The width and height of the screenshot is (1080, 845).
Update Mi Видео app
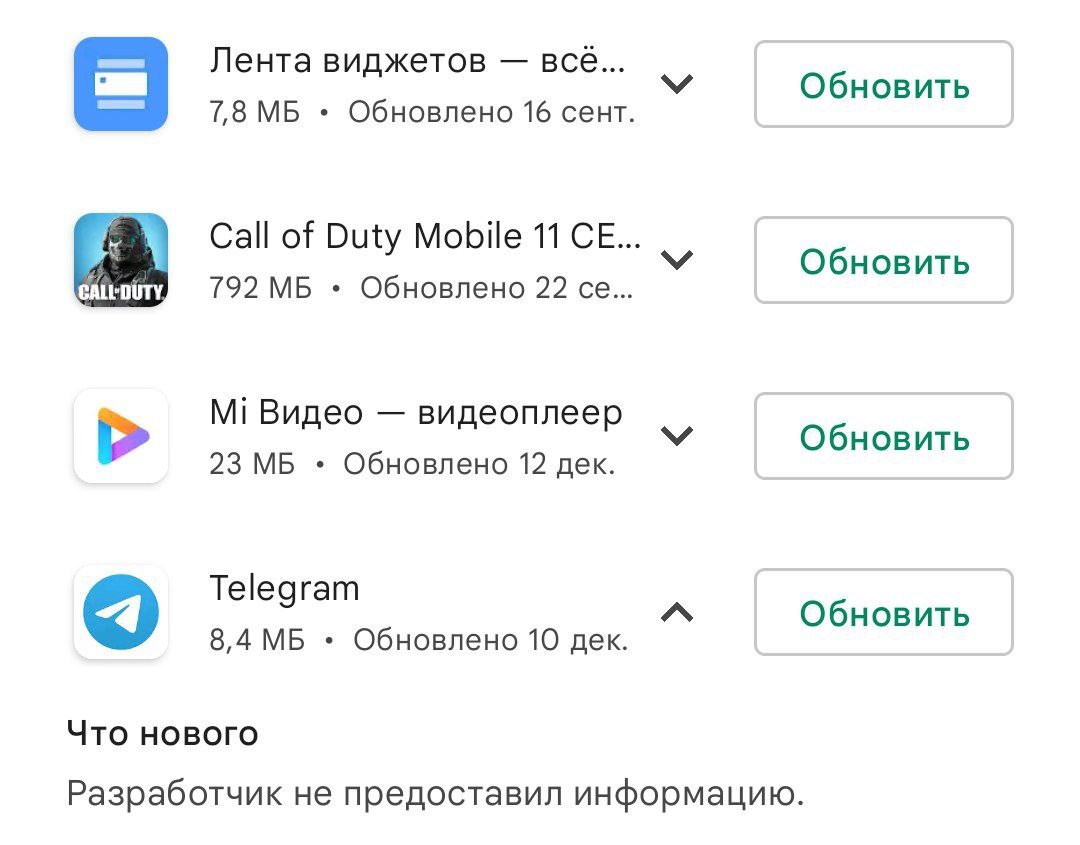tap(883, 437)
